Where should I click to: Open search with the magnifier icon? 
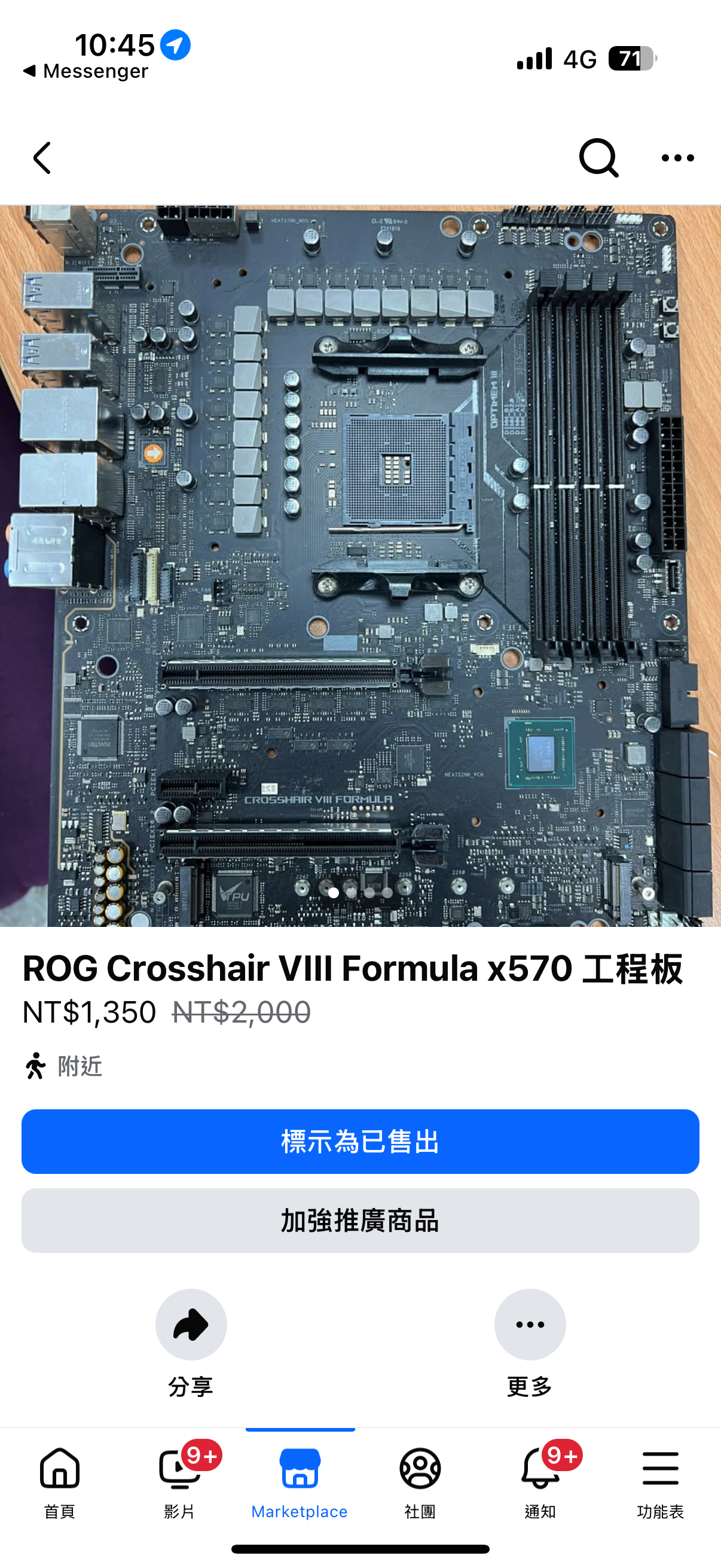pyautogui.click(x=598, y=158)
